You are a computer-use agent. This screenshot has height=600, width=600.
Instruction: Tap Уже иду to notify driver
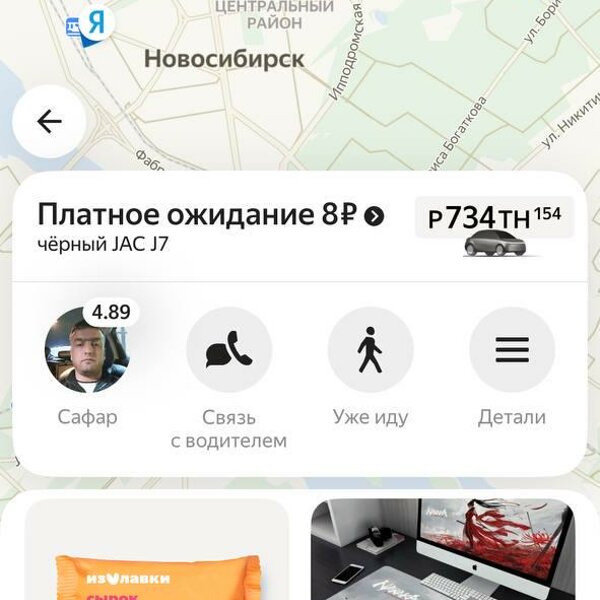[x=370, y=350]
